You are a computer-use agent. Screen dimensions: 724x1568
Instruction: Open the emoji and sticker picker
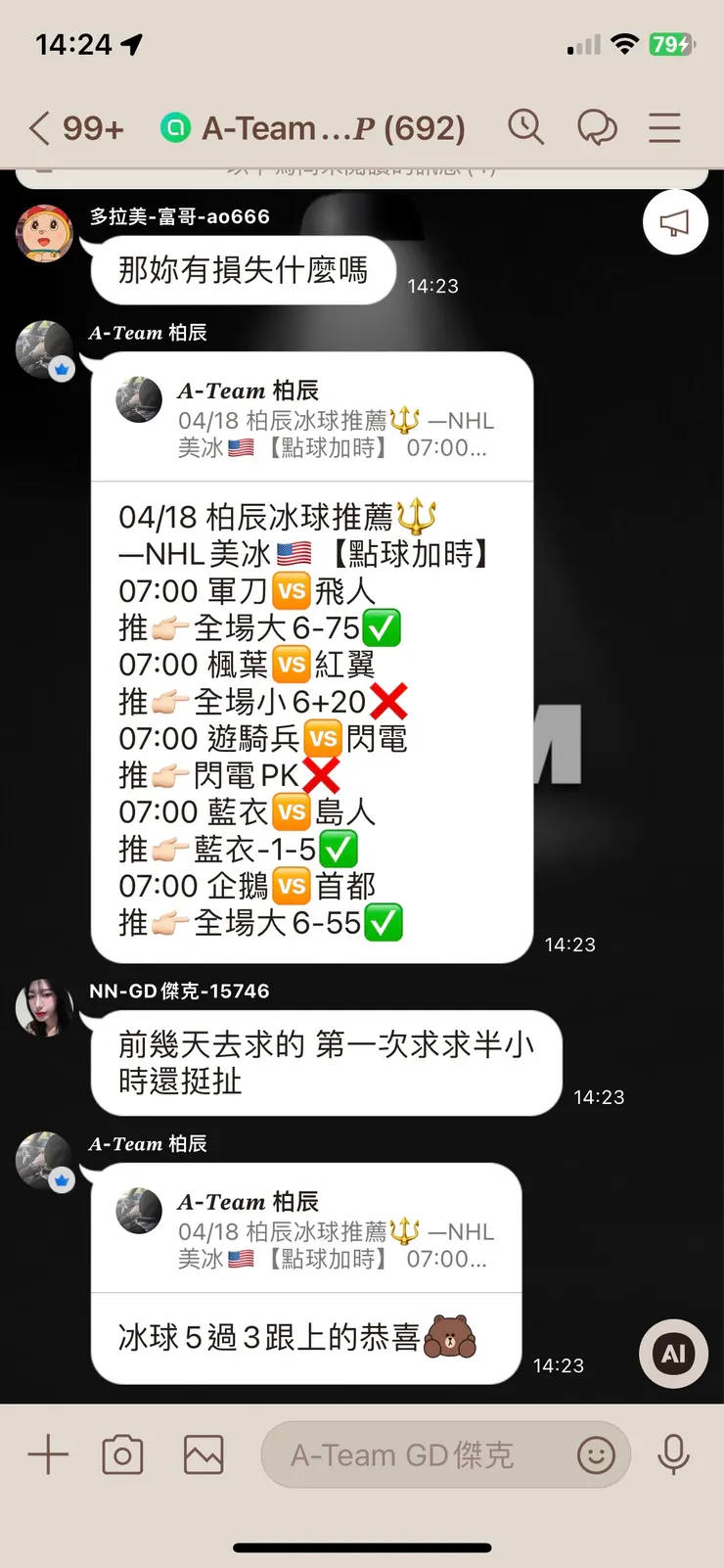tap(596, 1455)
